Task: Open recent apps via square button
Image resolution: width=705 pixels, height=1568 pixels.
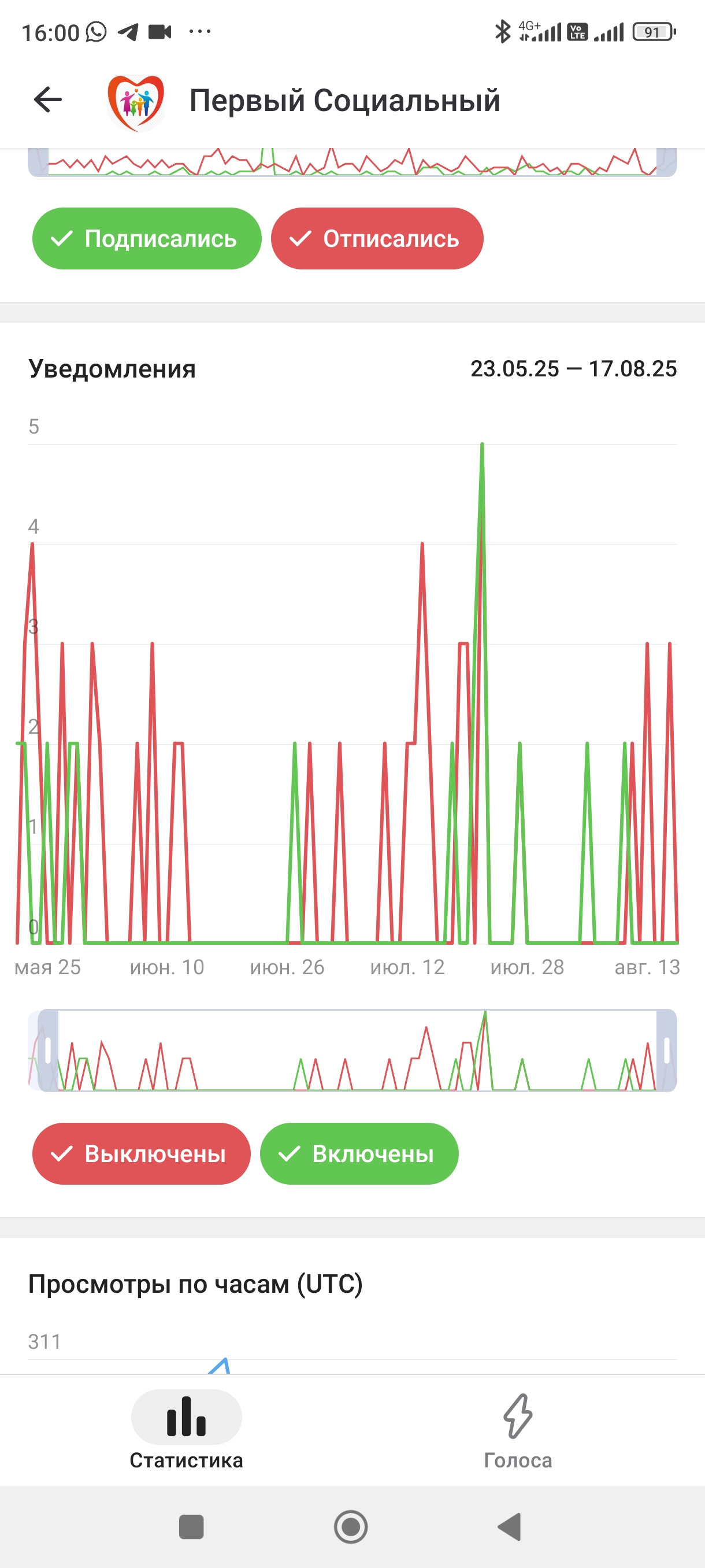Action: 191,1526
